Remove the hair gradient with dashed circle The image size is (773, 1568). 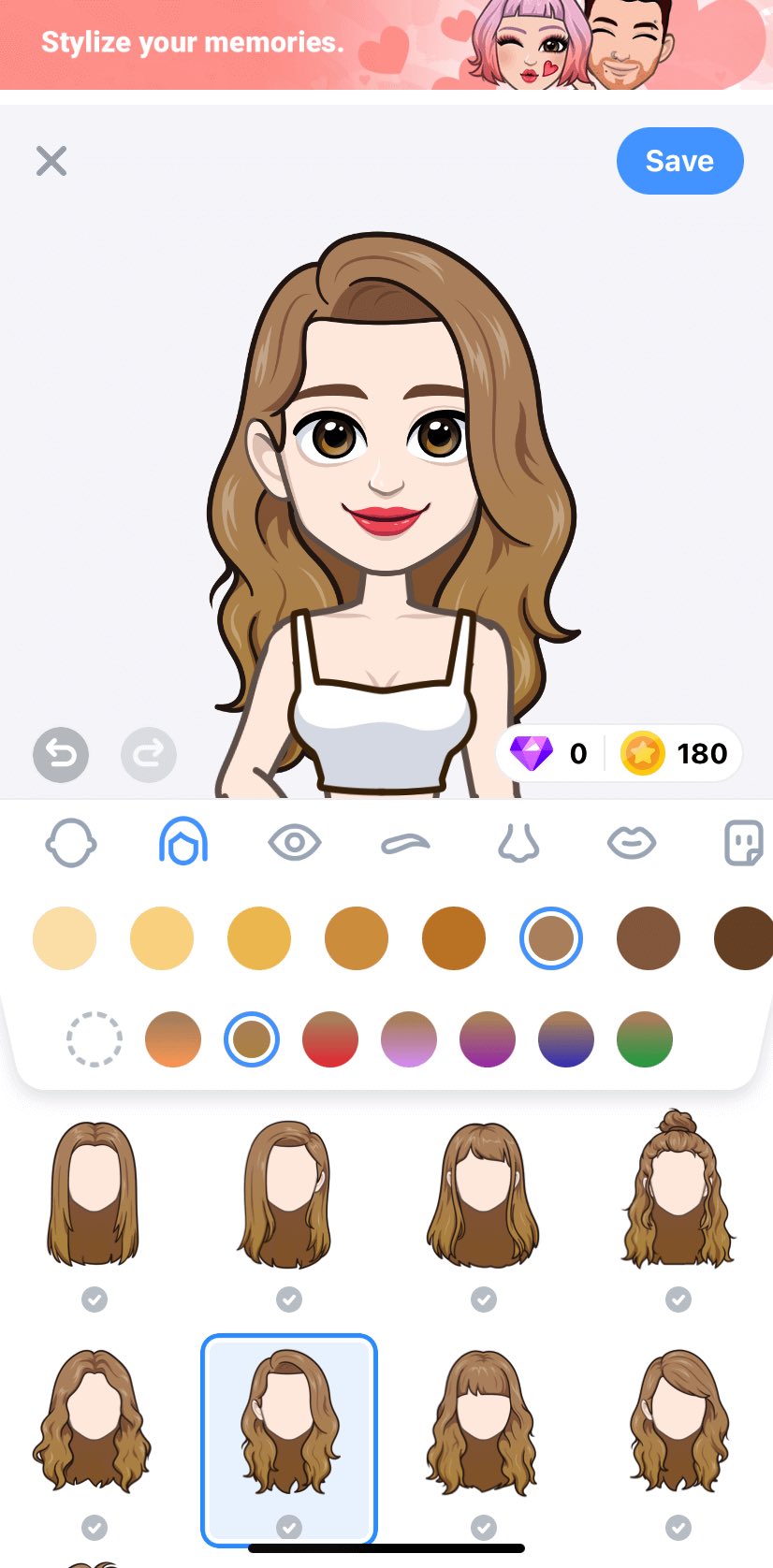point(95,1039)
